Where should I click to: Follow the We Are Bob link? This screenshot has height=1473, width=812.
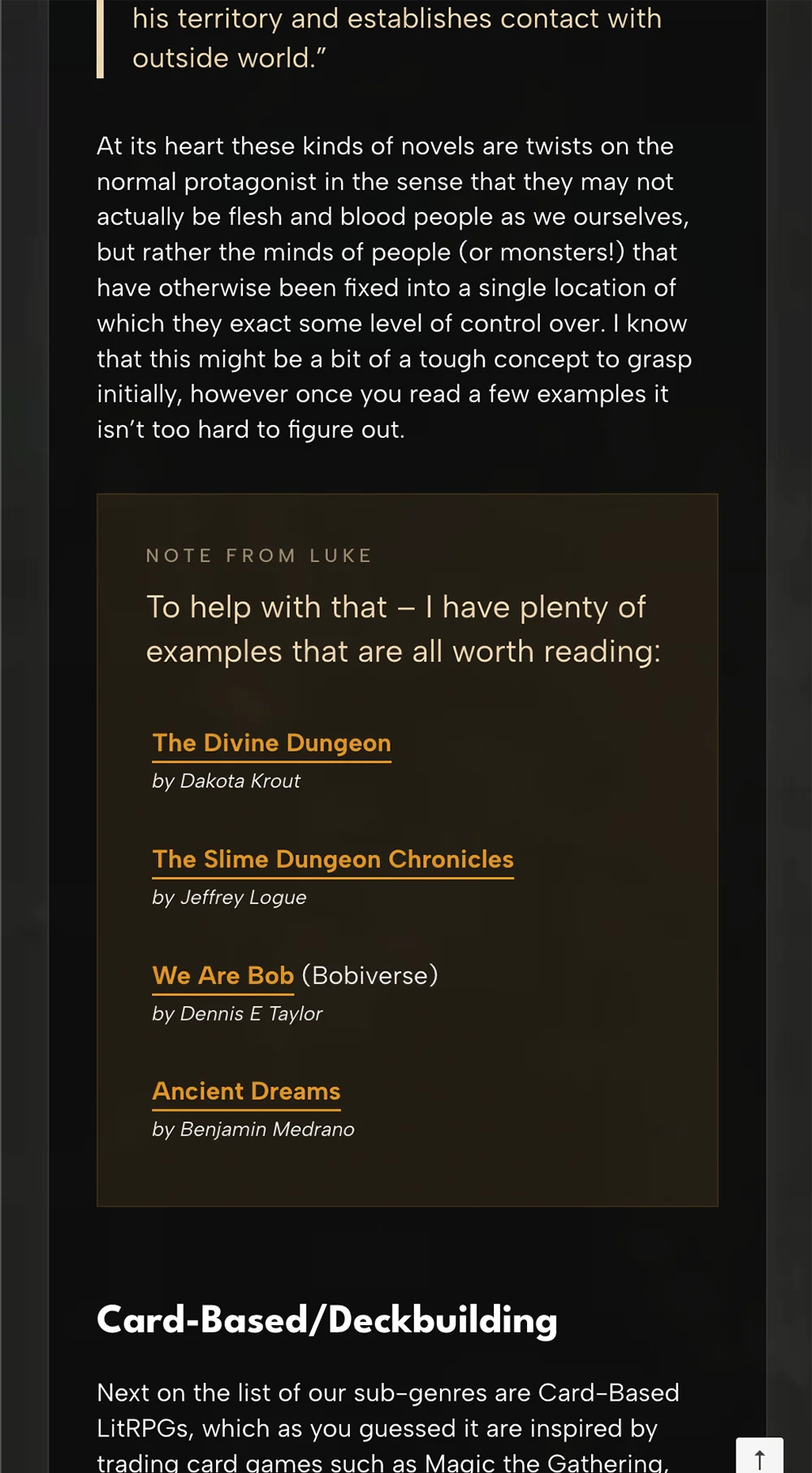pyautogui.click(x=222, y=976)
